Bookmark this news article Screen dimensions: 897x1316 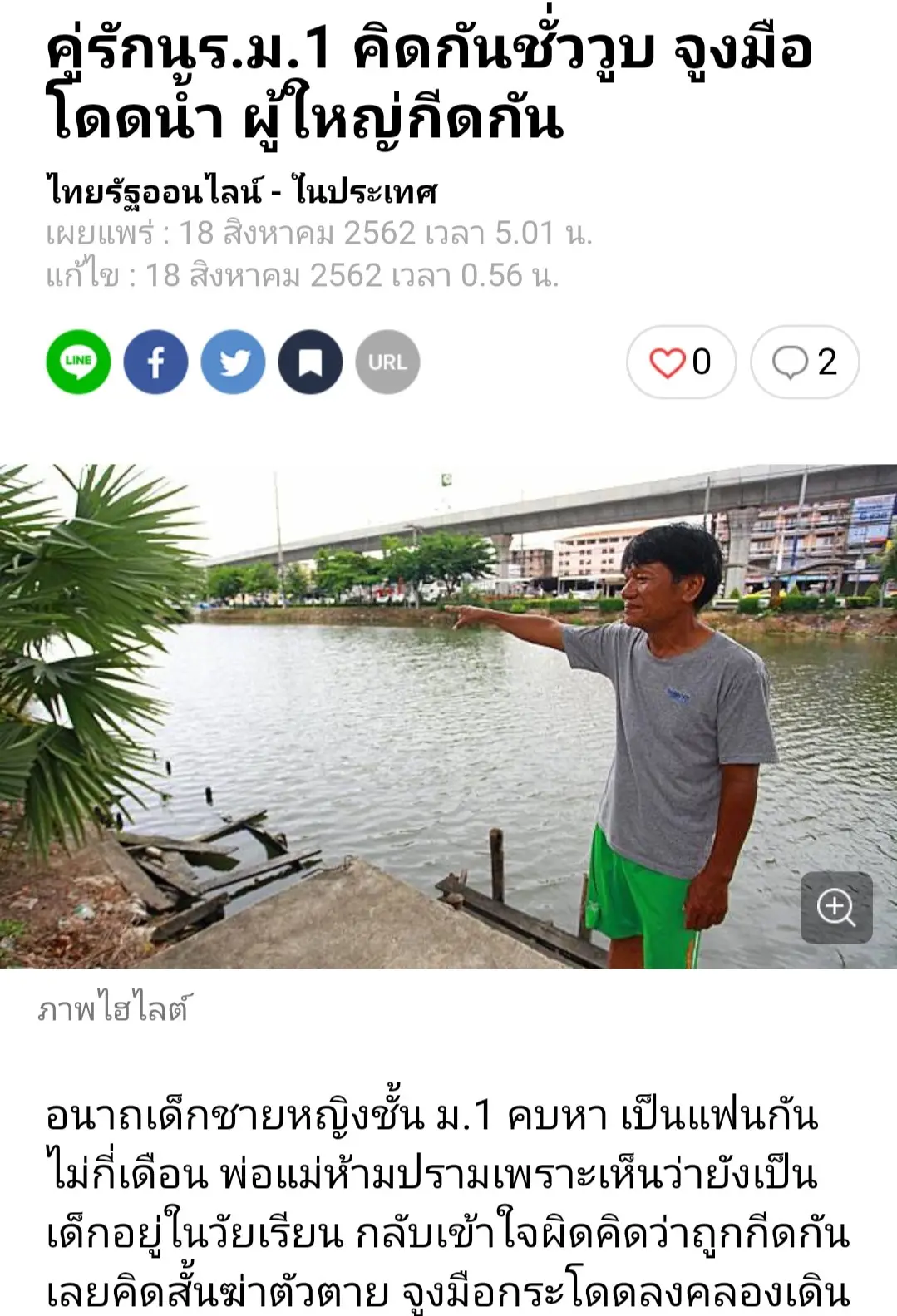310,362
